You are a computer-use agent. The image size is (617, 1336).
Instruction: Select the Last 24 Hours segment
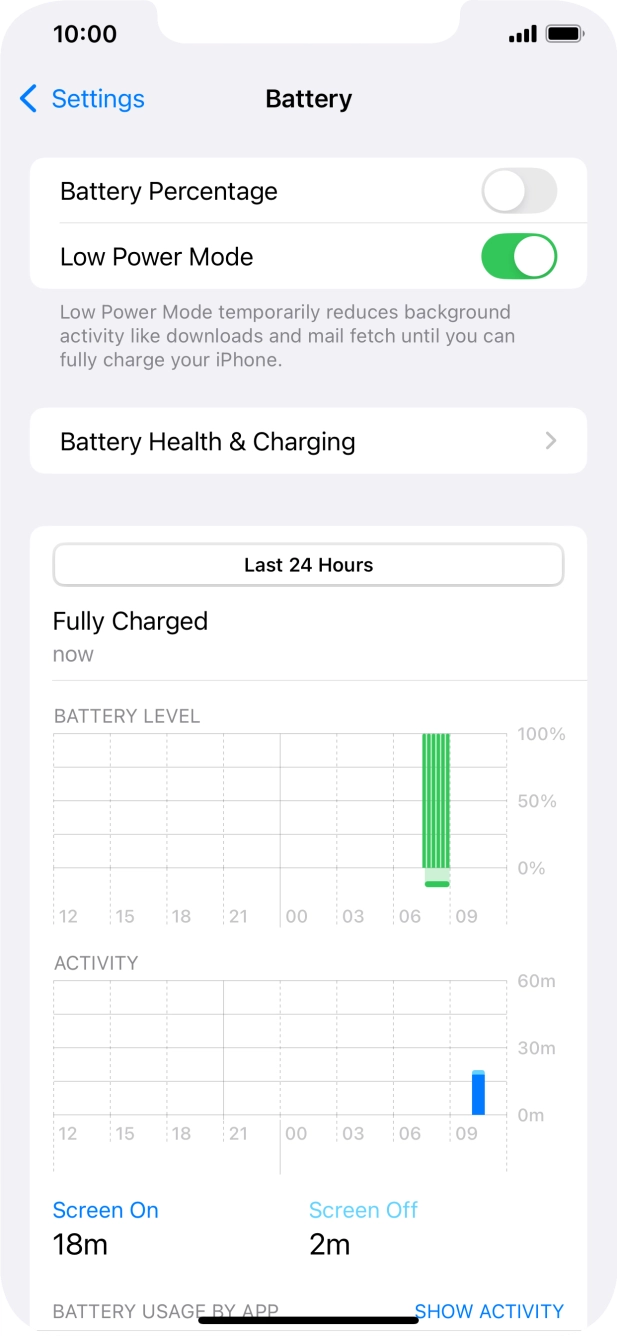point(308,565)
